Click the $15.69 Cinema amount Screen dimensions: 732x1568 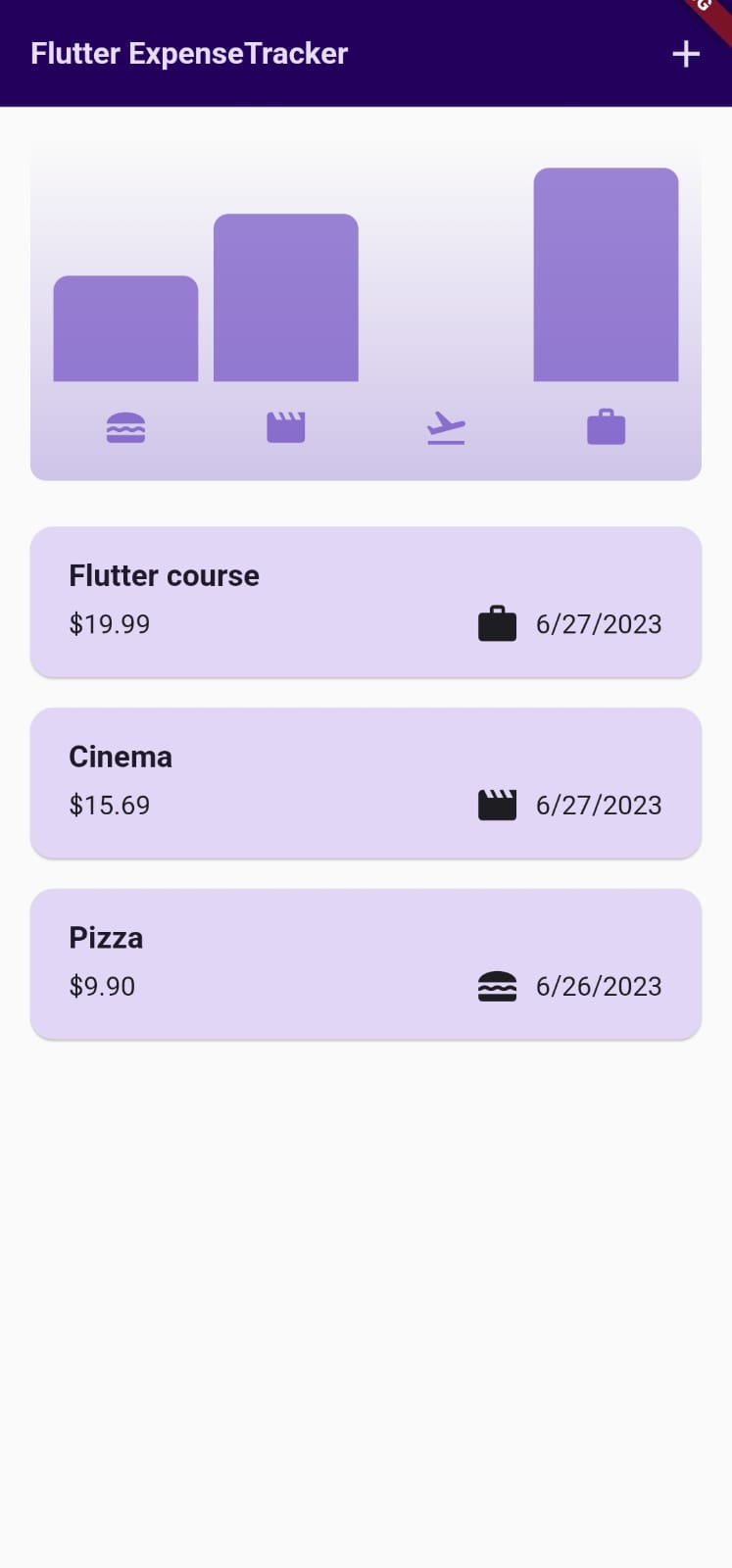coord(109,805)
